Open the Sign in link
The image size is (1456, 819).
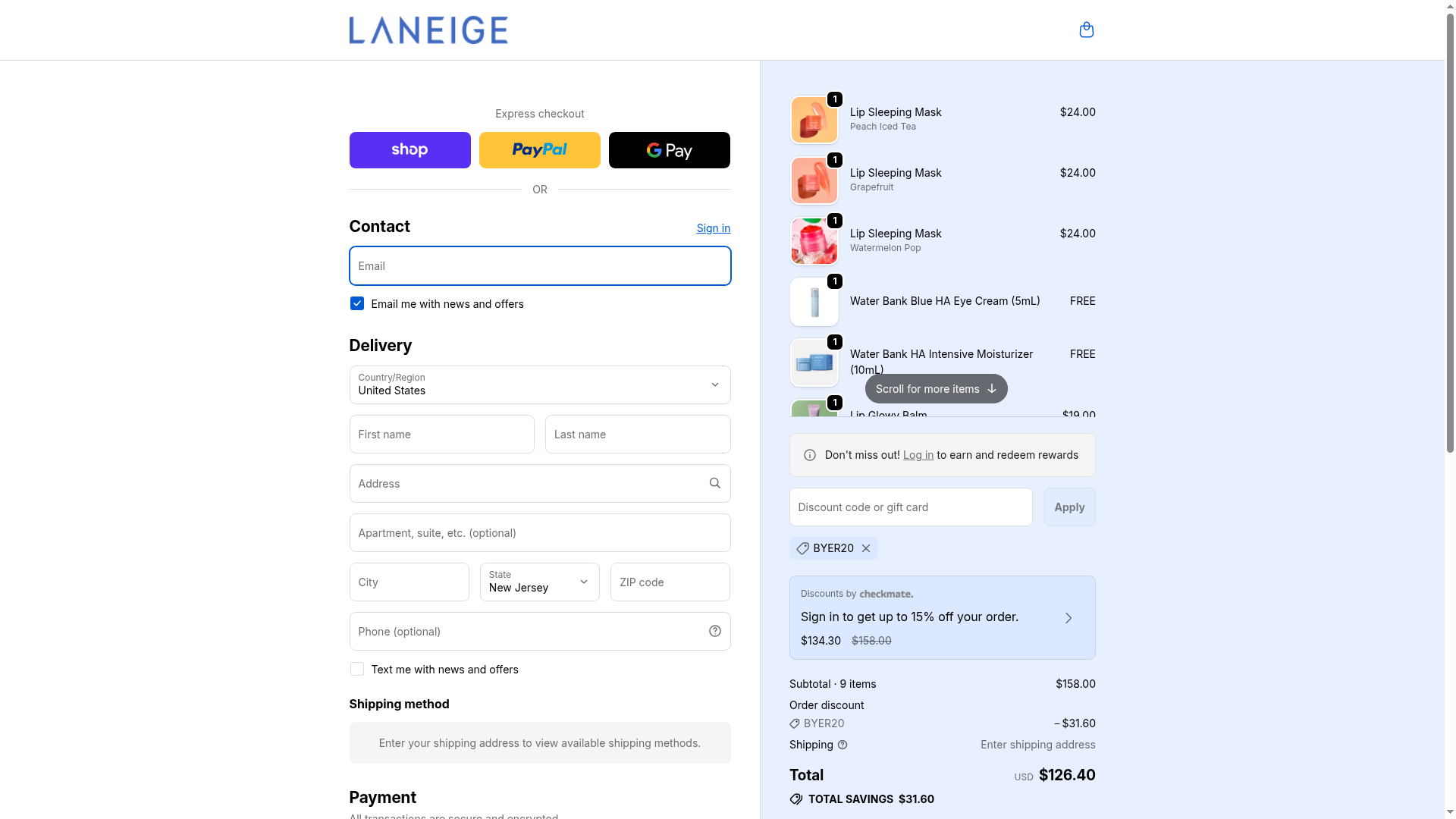713,228
